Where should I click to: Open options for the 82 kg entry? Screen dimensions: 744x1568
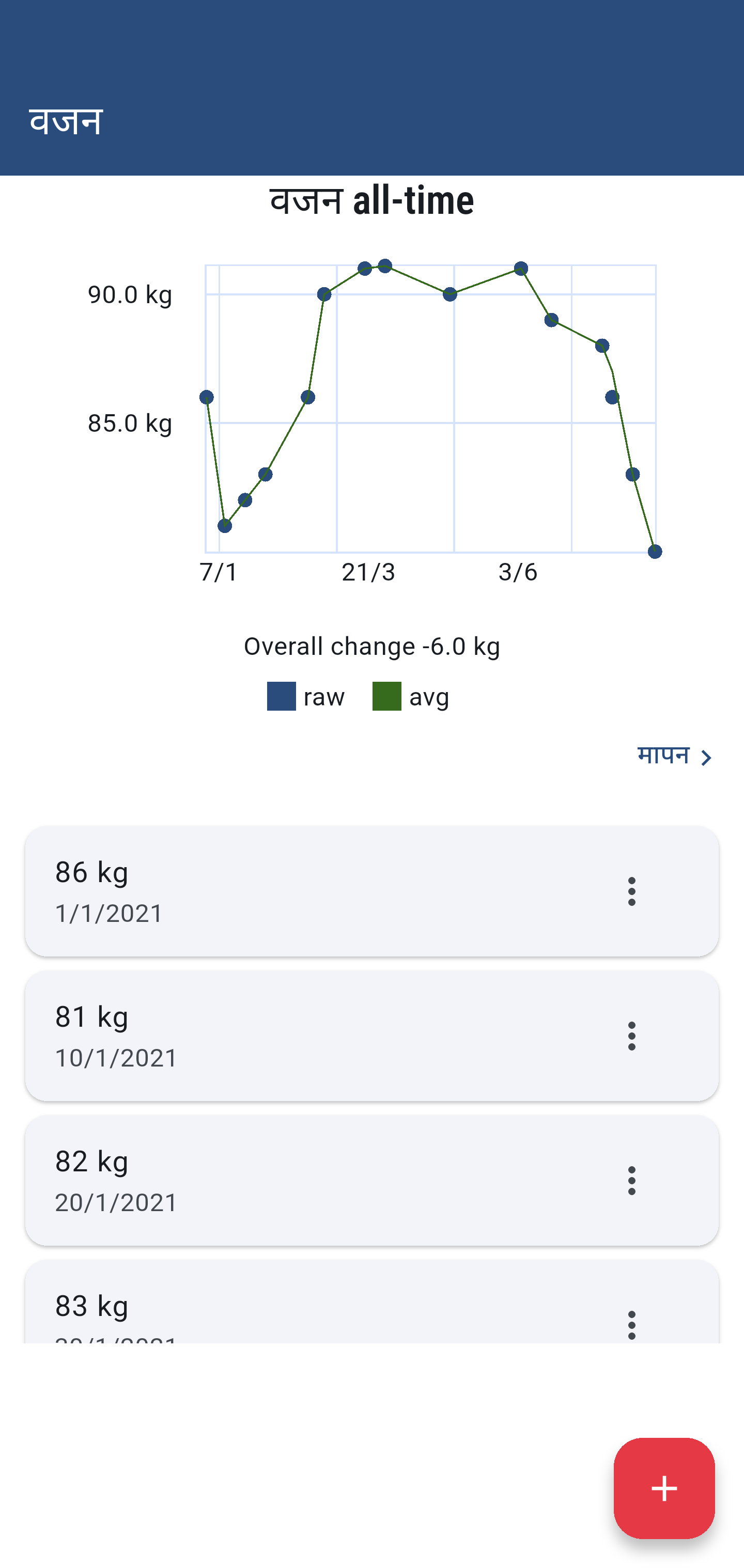coord(631,1181)
